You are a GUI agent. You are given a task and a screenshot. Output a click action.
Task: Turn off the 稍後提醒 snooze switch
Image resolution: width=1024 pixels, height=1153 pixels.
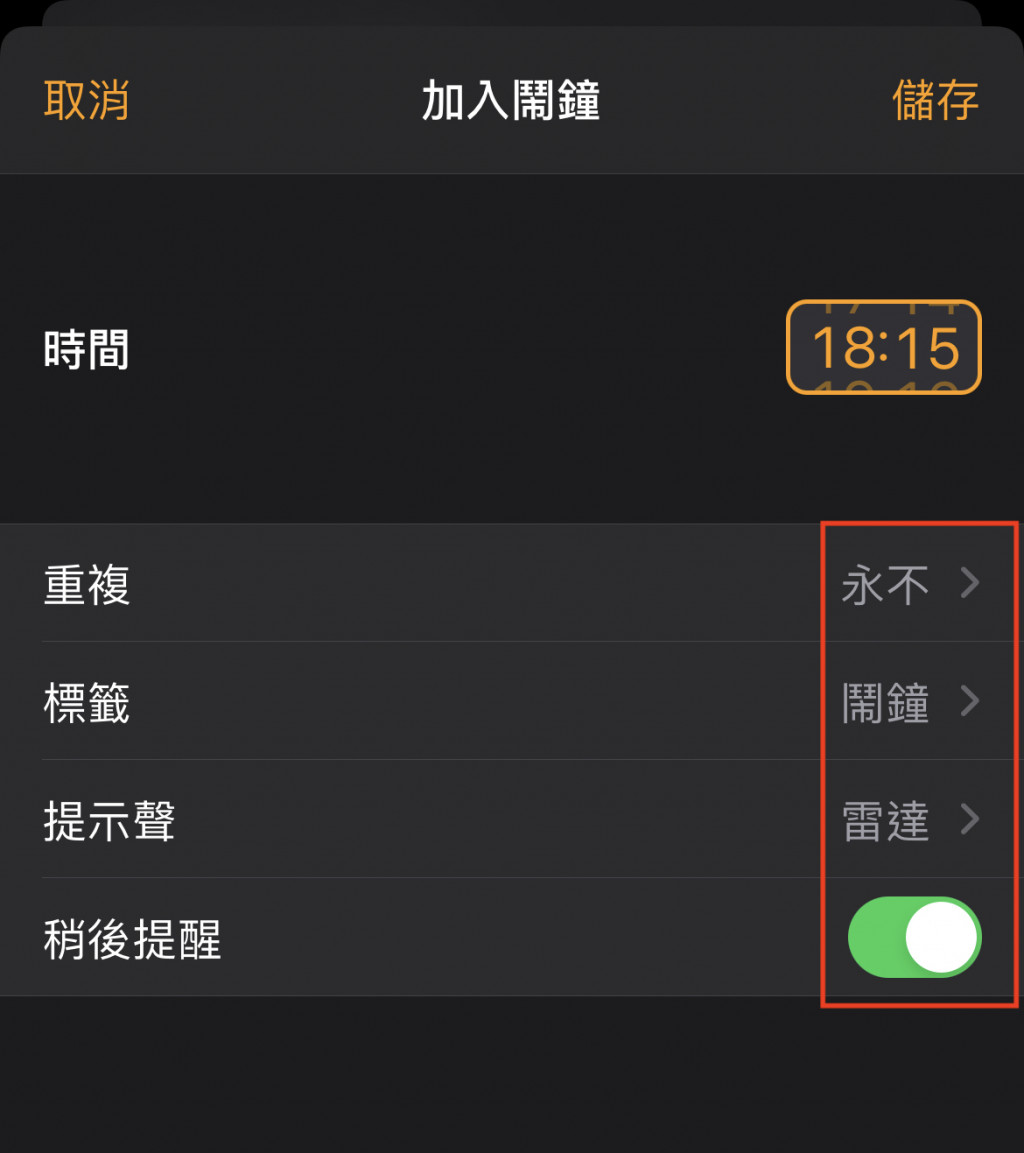(x=914, y=937)
